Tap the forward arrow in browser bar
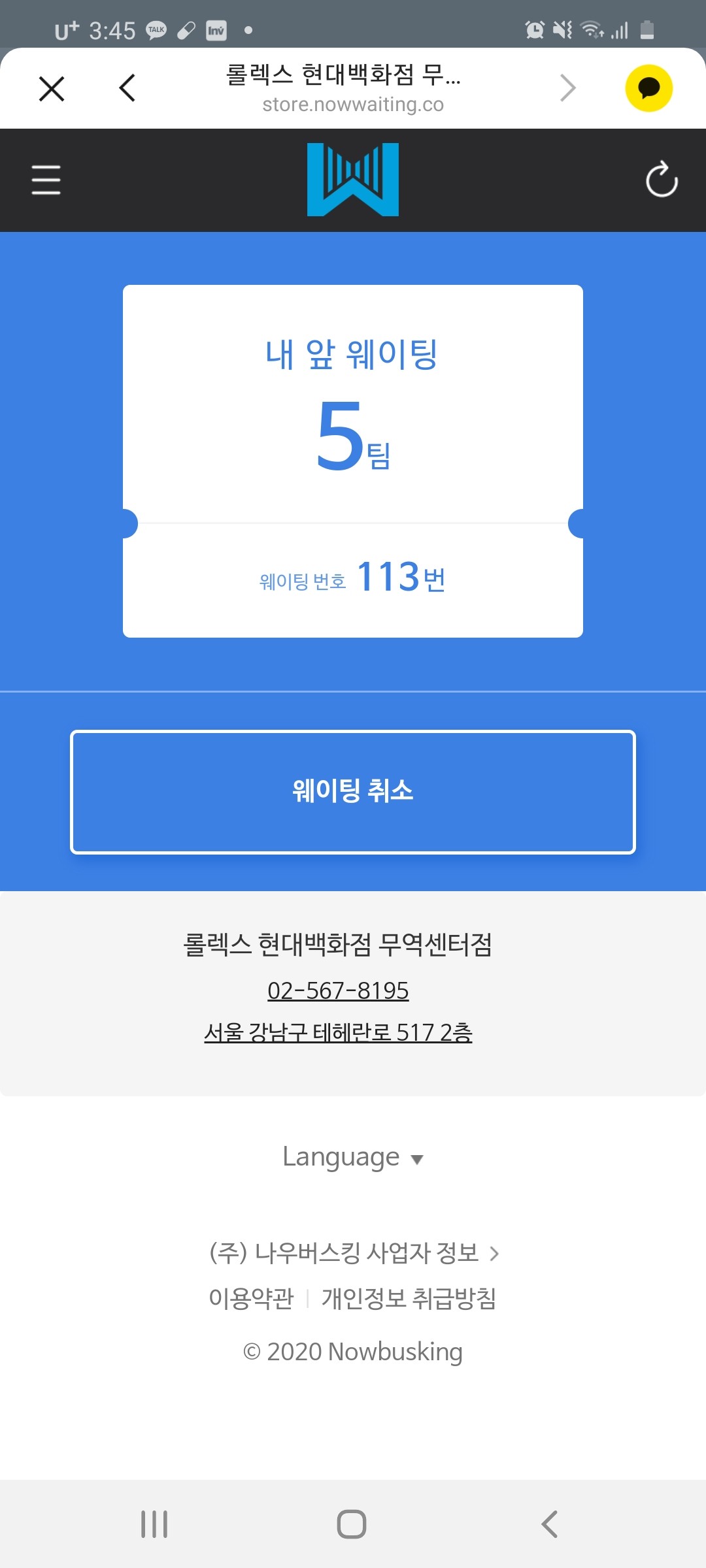 coord(568,88)
